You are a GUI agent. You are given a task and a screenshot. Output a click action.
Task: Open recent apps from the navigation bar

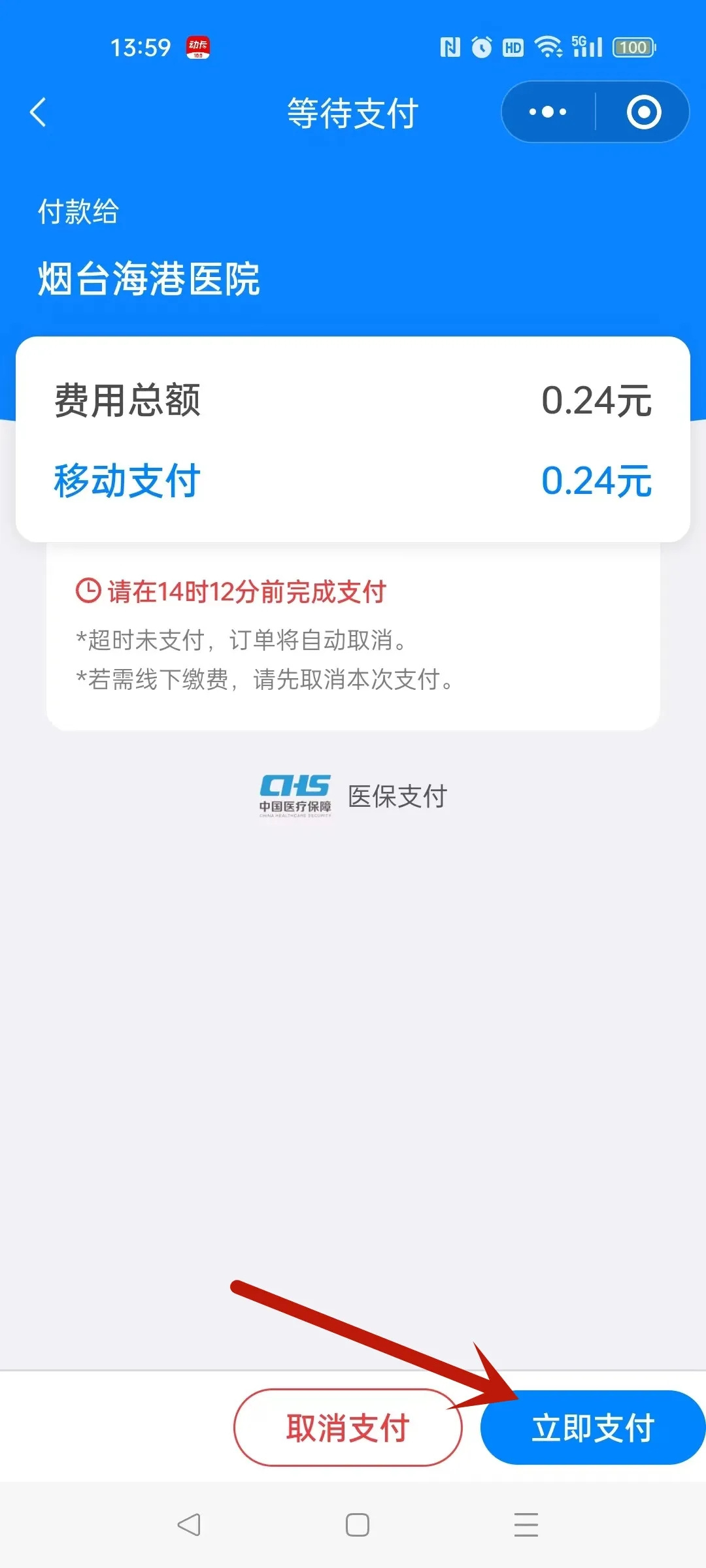[526, 1525]
